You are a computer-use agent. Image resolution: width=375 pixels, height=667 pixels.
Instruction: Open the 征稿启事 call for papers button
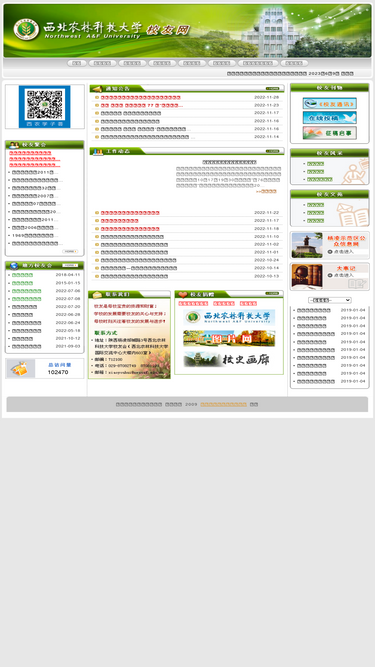pyautogui.click(x=330, y=133)
